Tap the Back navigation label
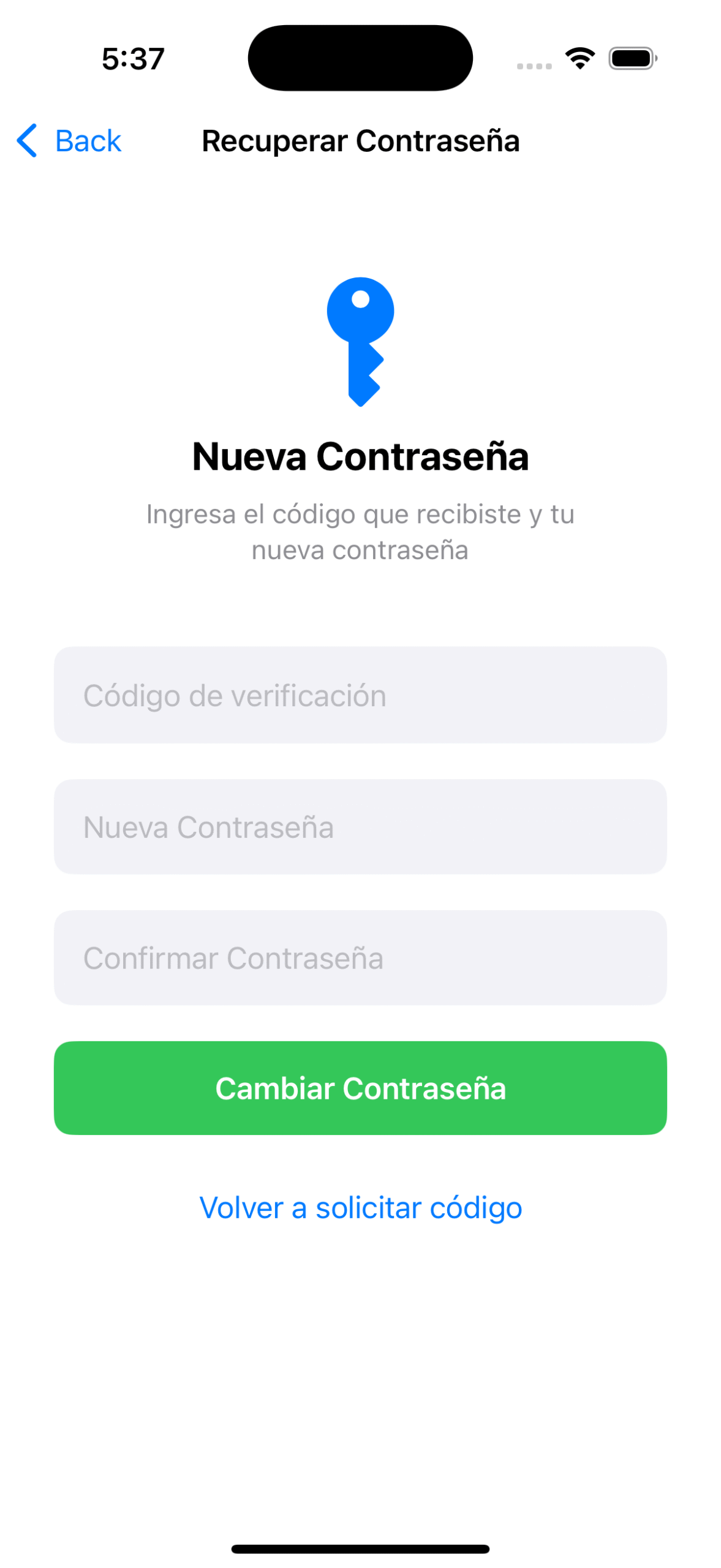 tap(89, 141)
